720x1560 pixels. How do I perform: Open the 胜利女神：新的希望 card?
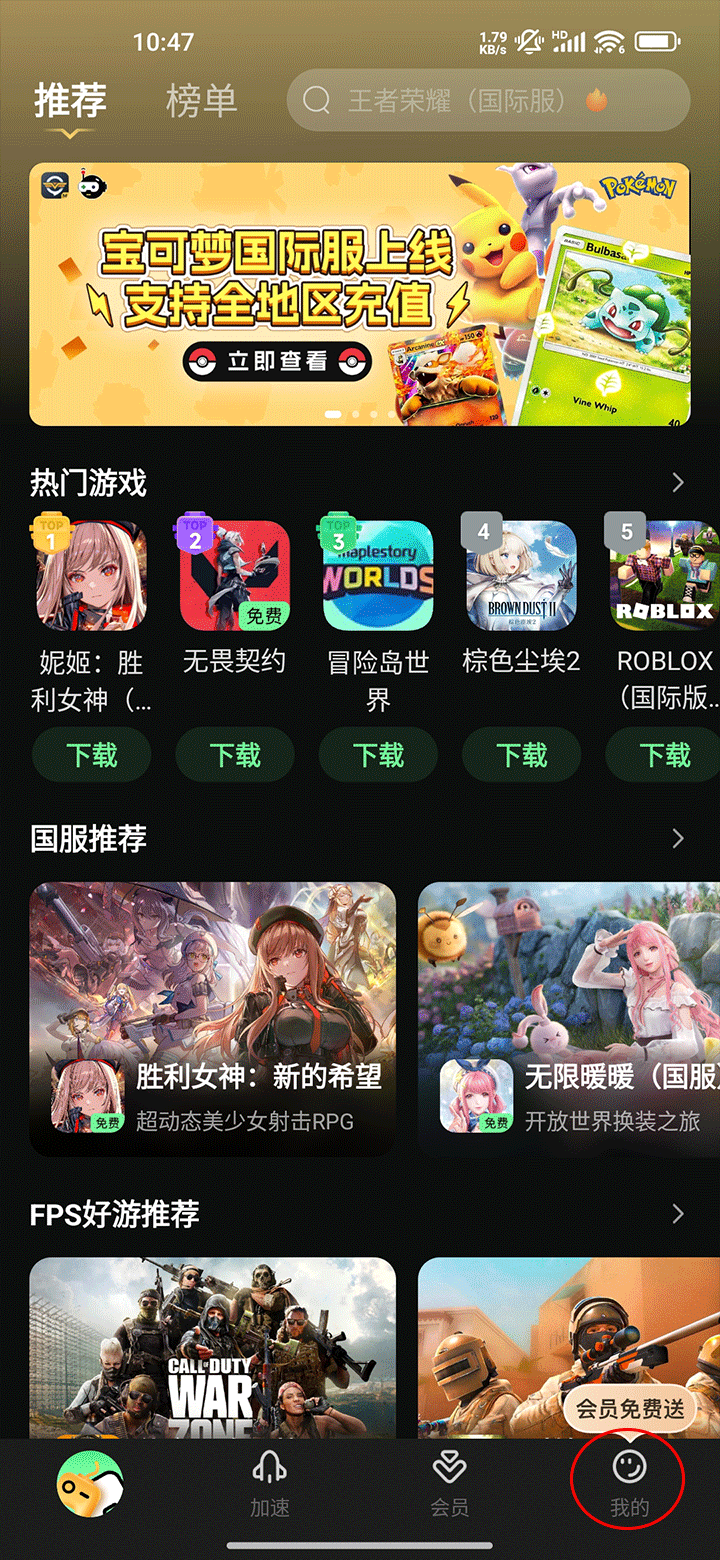point(213,1018)
